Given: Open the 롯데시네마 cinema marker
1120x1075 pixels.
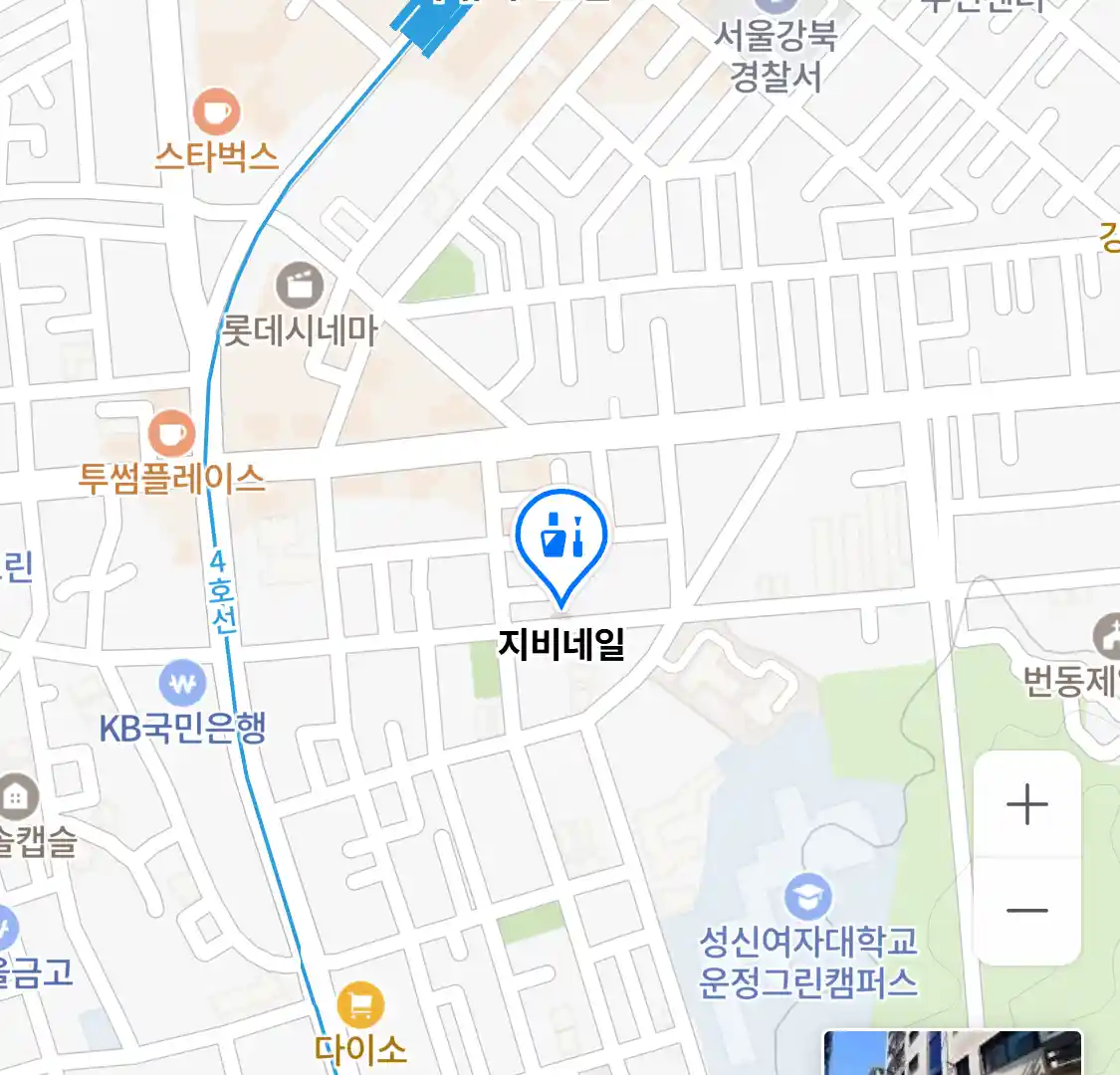Looking at the screenshot, I should (x=299, y=287).
